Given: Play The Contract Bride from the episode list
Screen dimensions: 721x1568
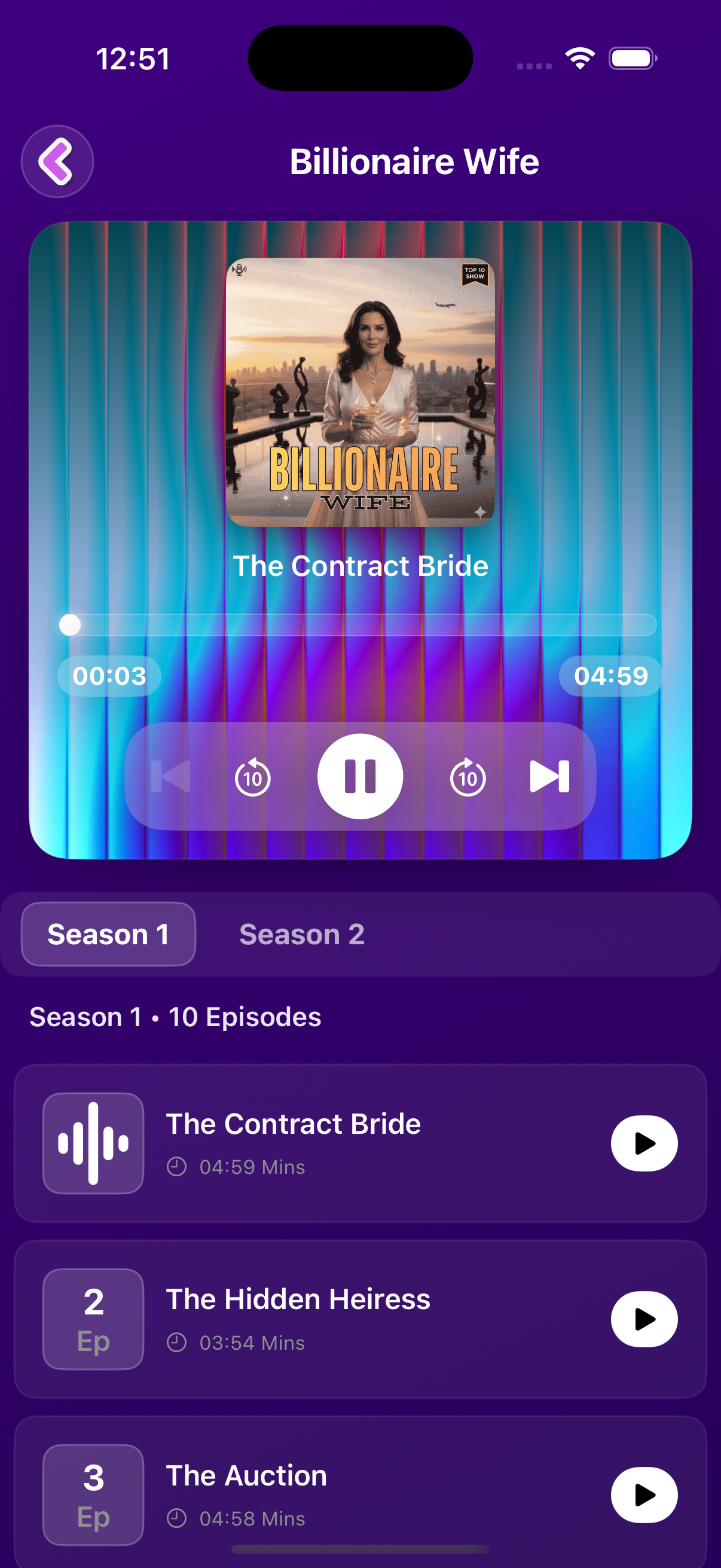Looking at the screenshot, I should tap(644, 1143).
